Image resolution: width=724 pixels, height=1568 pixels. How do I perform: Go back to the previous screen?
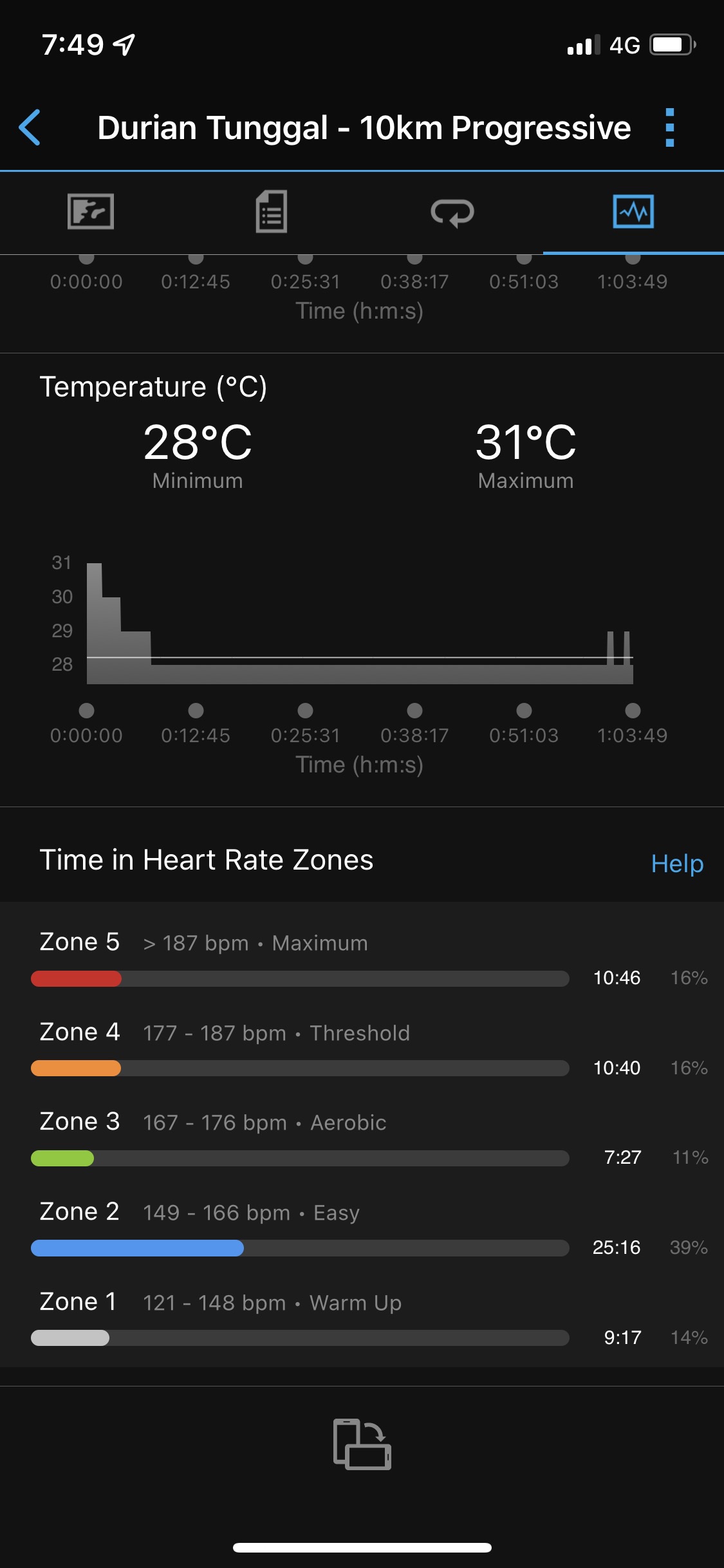click(30, 127)
